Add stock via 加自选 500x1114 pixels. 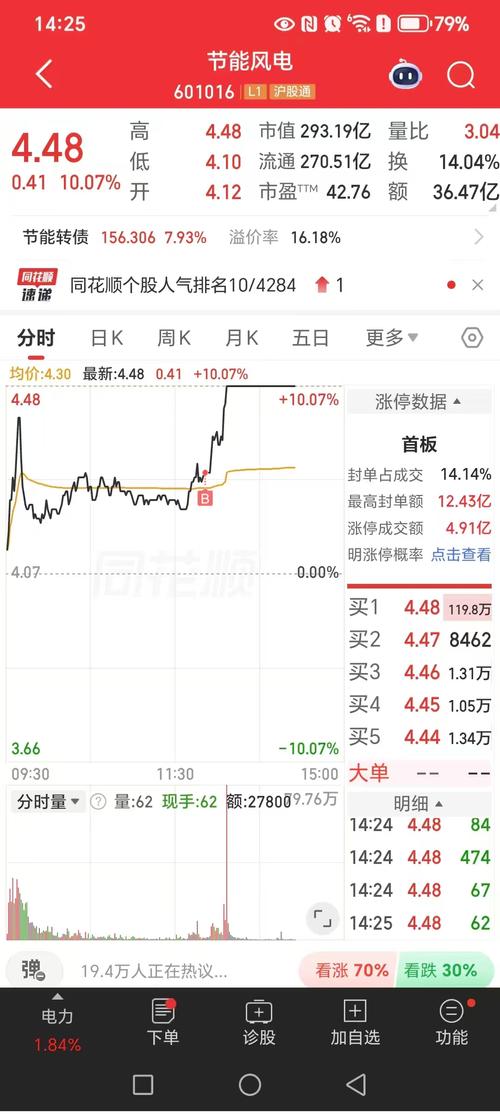[355, 1023]
